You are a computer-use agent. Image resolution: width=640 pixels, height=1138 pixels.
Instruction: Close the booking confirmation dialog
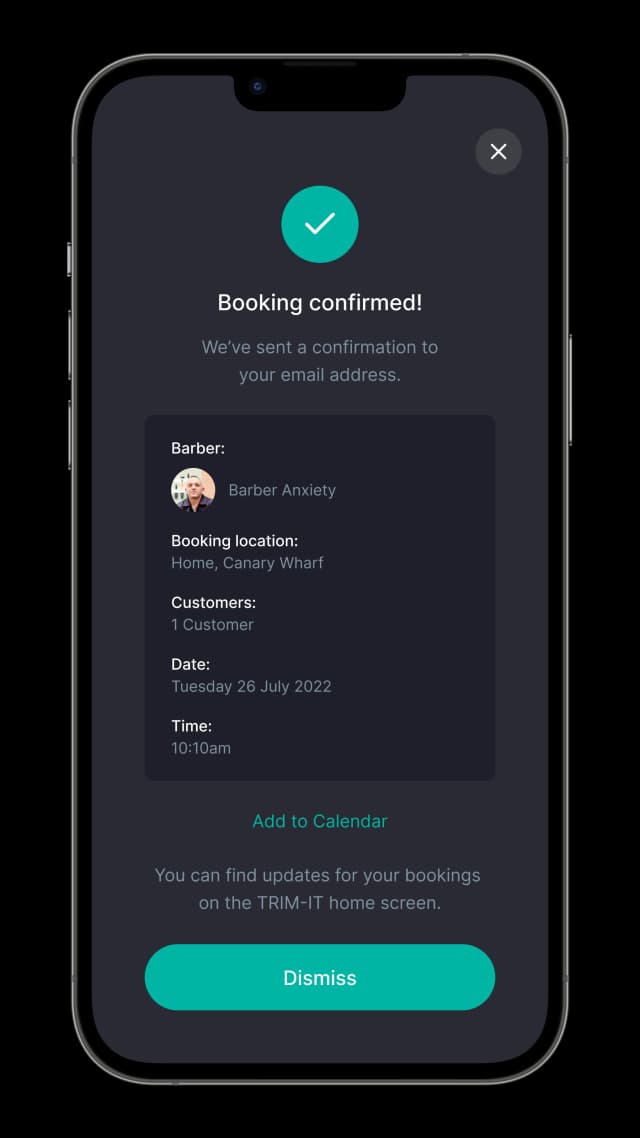pos(498,152)
